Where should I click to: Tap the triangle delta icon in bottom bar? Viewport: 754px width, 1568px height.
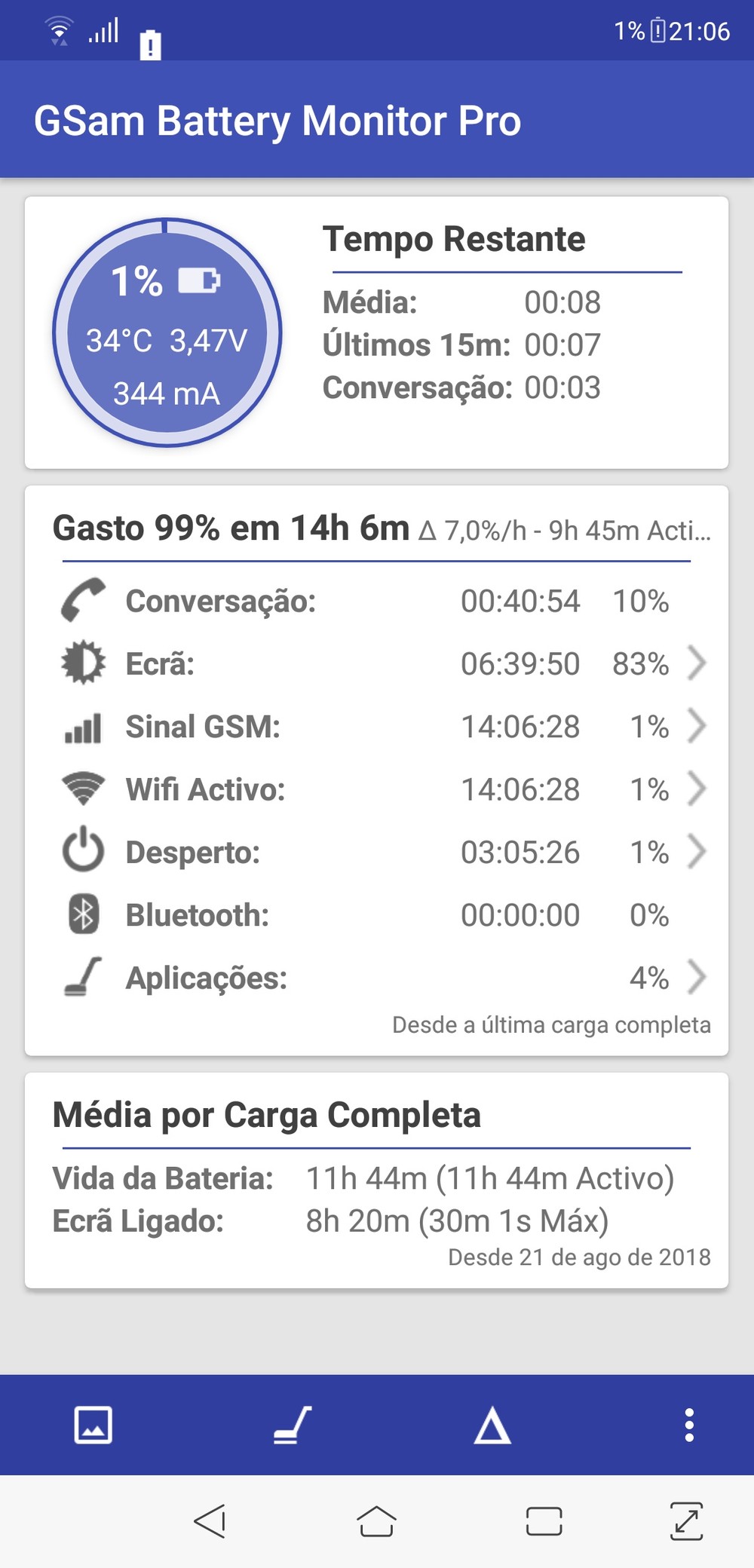(x=492, y=1425)
